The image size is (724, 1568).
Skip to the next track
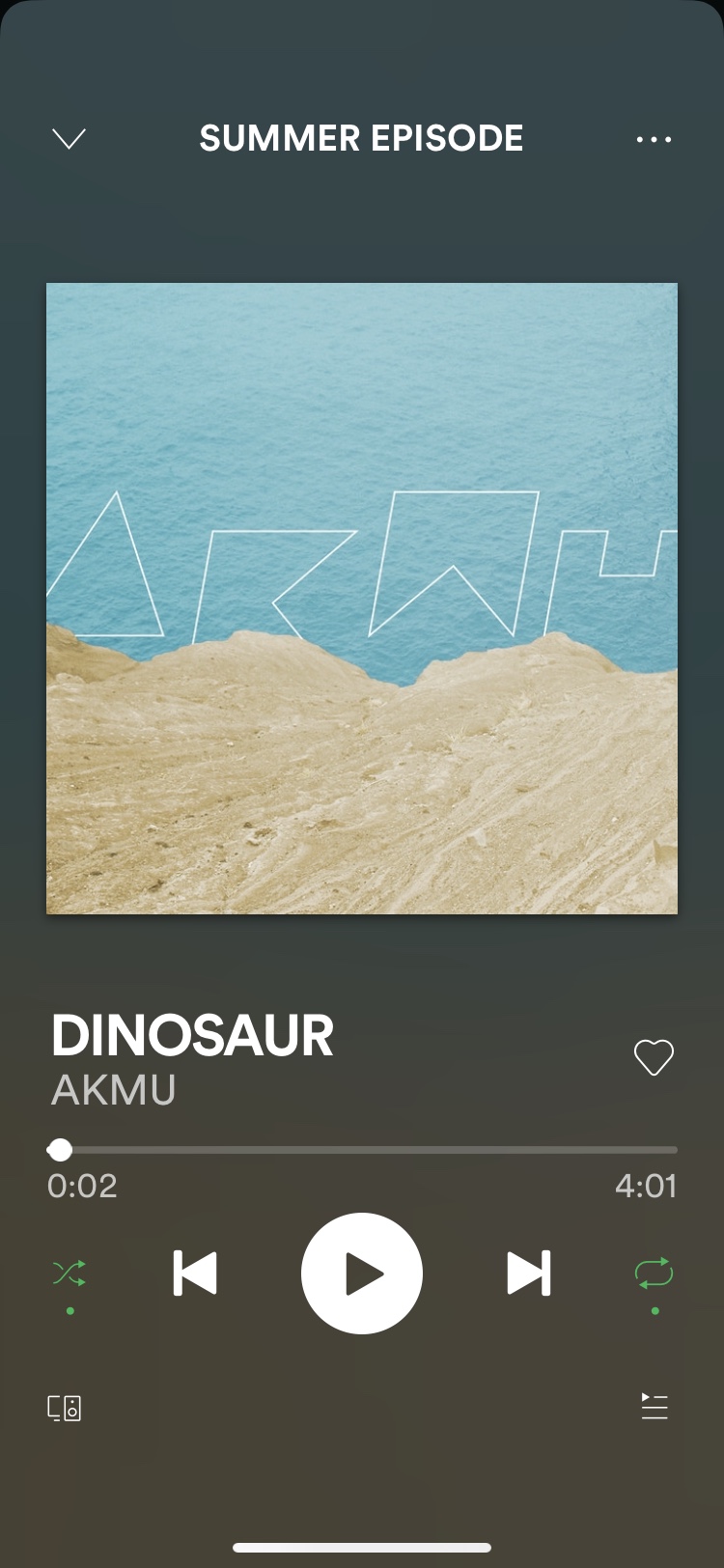[529, 1274]
